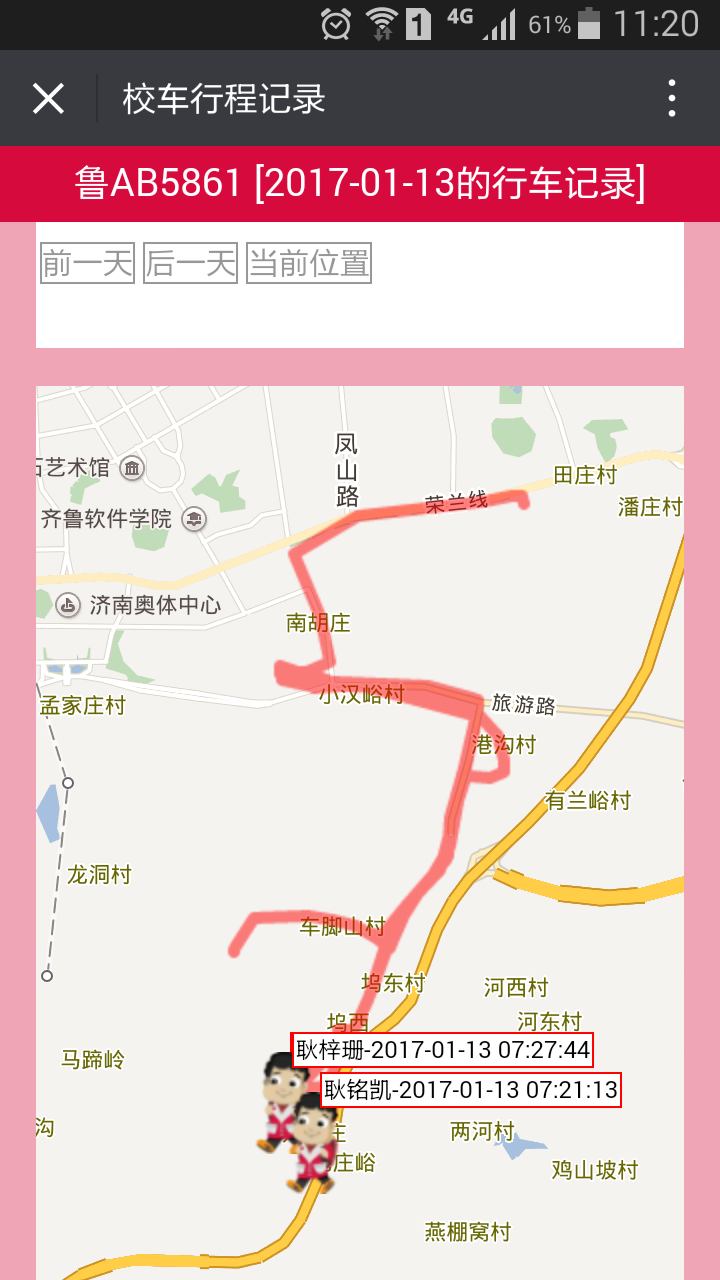Close the 校车行程记录 page

tap(48, 99)
